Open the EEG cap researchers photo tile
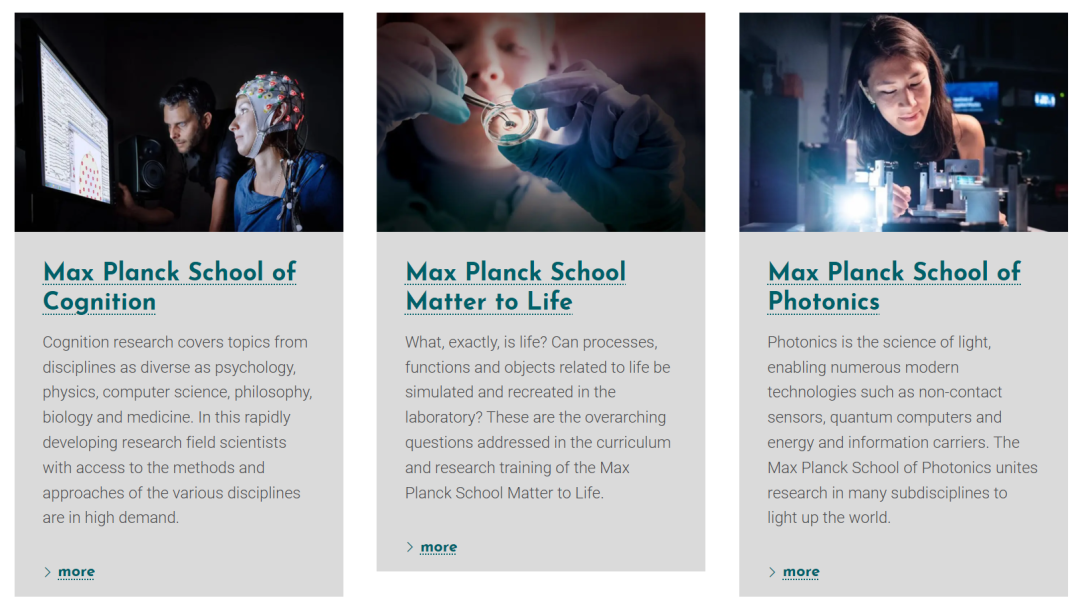Screen dimensions: 1080x604 (x=179, y=122)
